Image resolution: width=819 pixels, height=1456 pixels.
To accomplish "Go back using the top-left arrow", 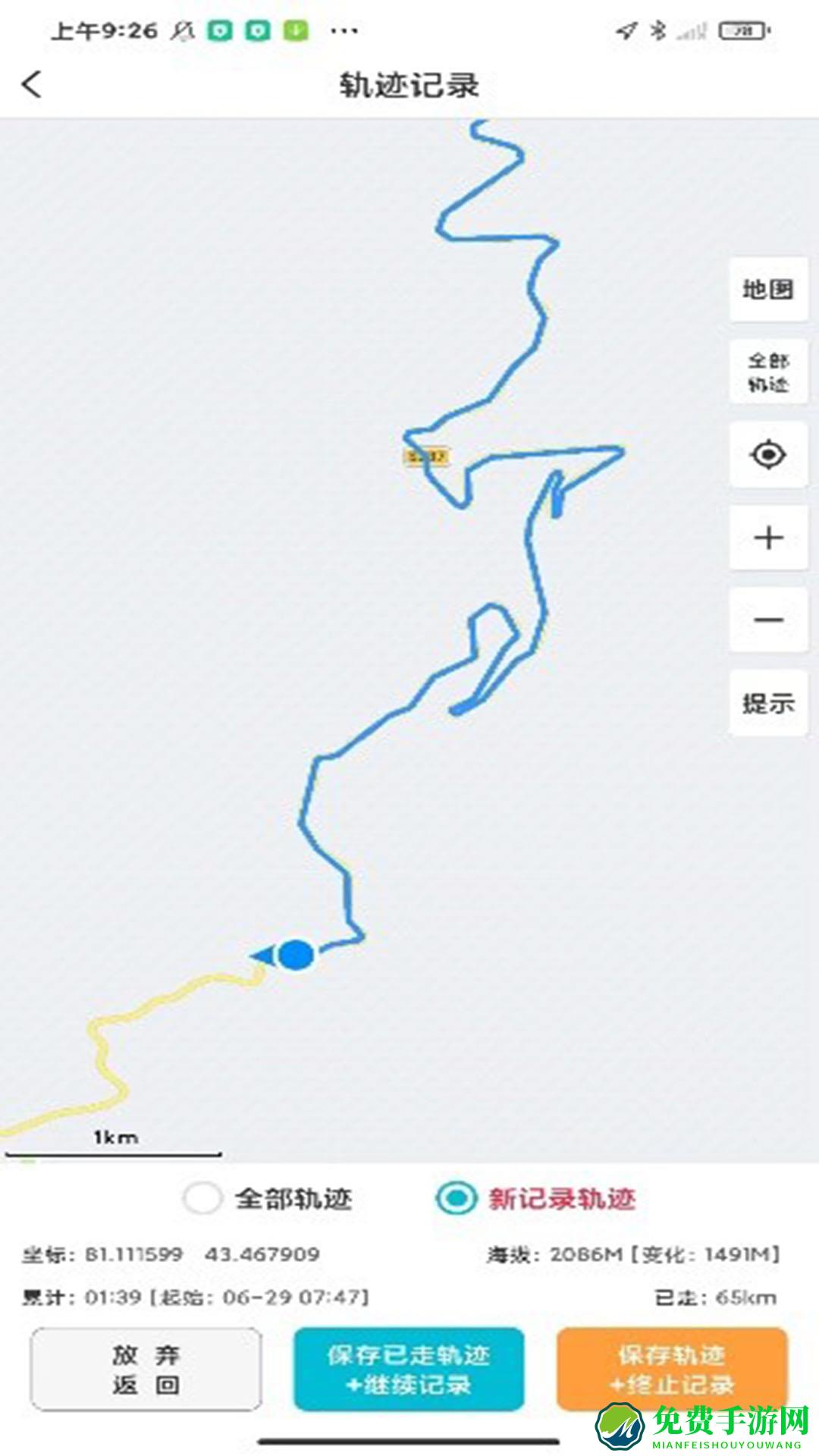I will pos(32,84).
